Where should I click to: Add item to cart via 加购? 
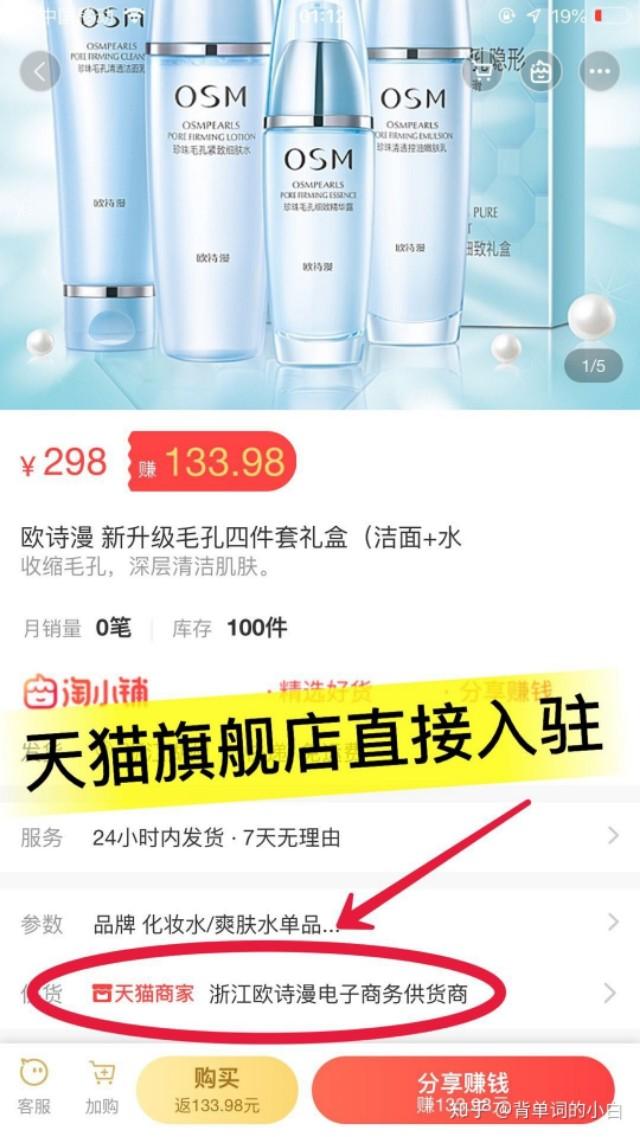click(x=101, y=1088)
